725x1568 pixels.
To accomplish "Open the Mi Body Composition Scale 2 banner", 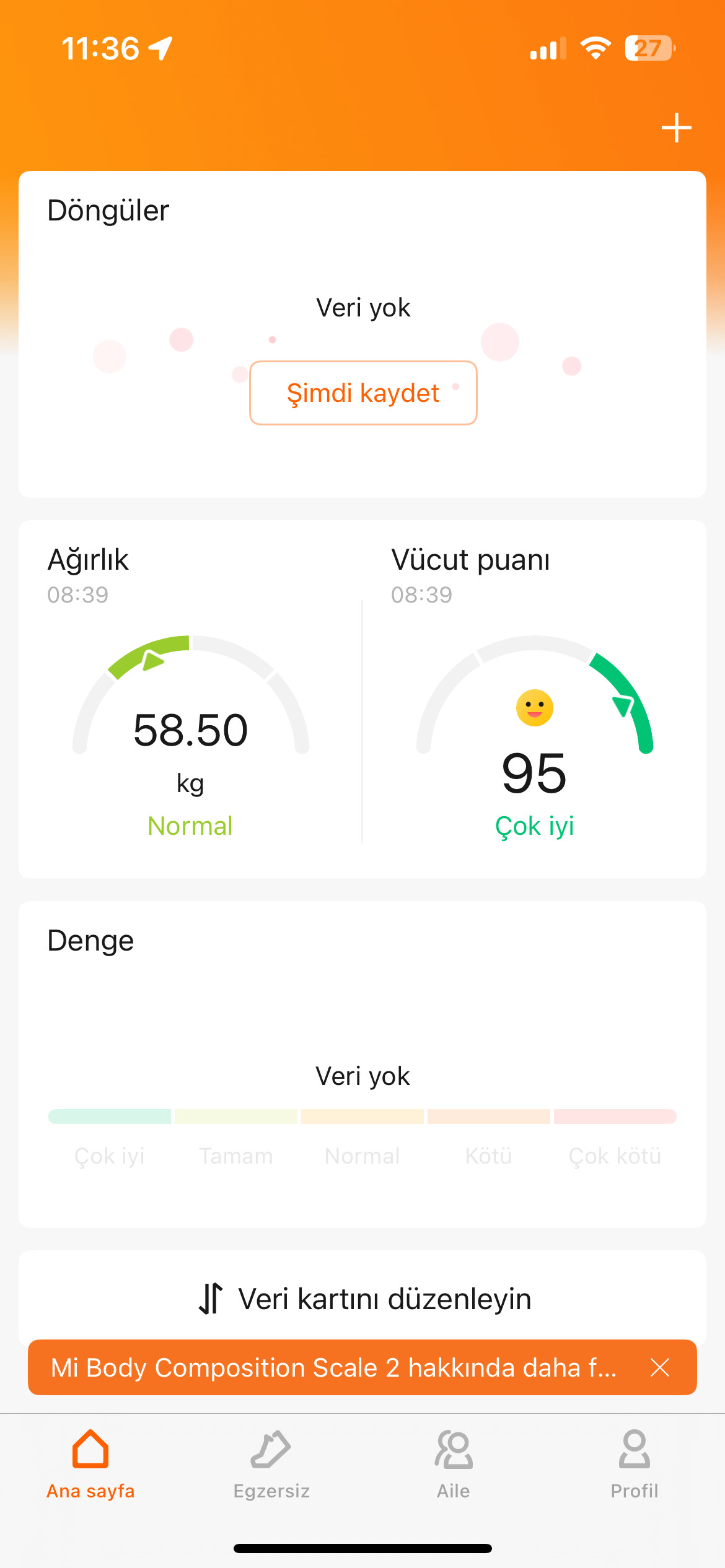I will coord(335,1367).
